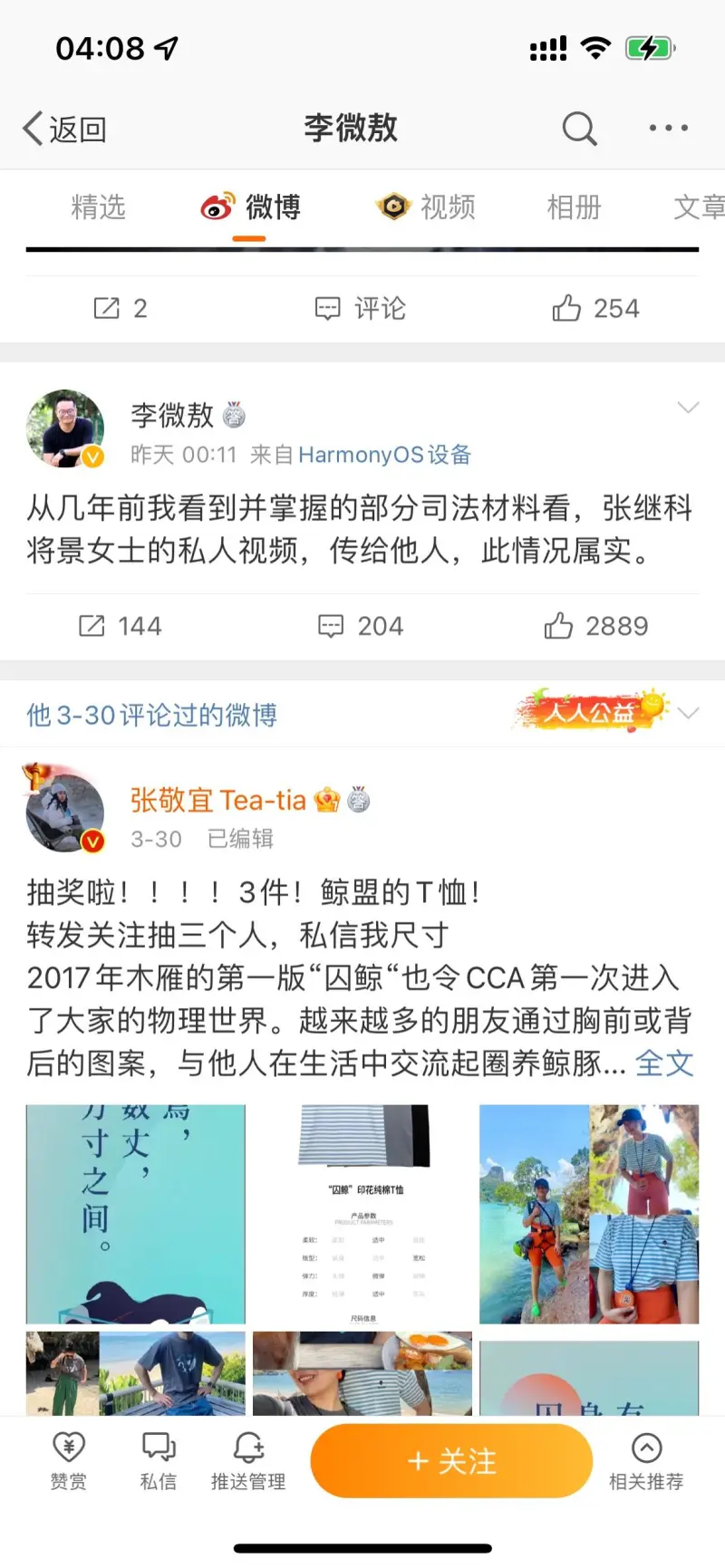Screen dimensions: 725x1568
Task: Open the 囚鲸 T-shirt product parameters image
Action: tap(362, 1214)
